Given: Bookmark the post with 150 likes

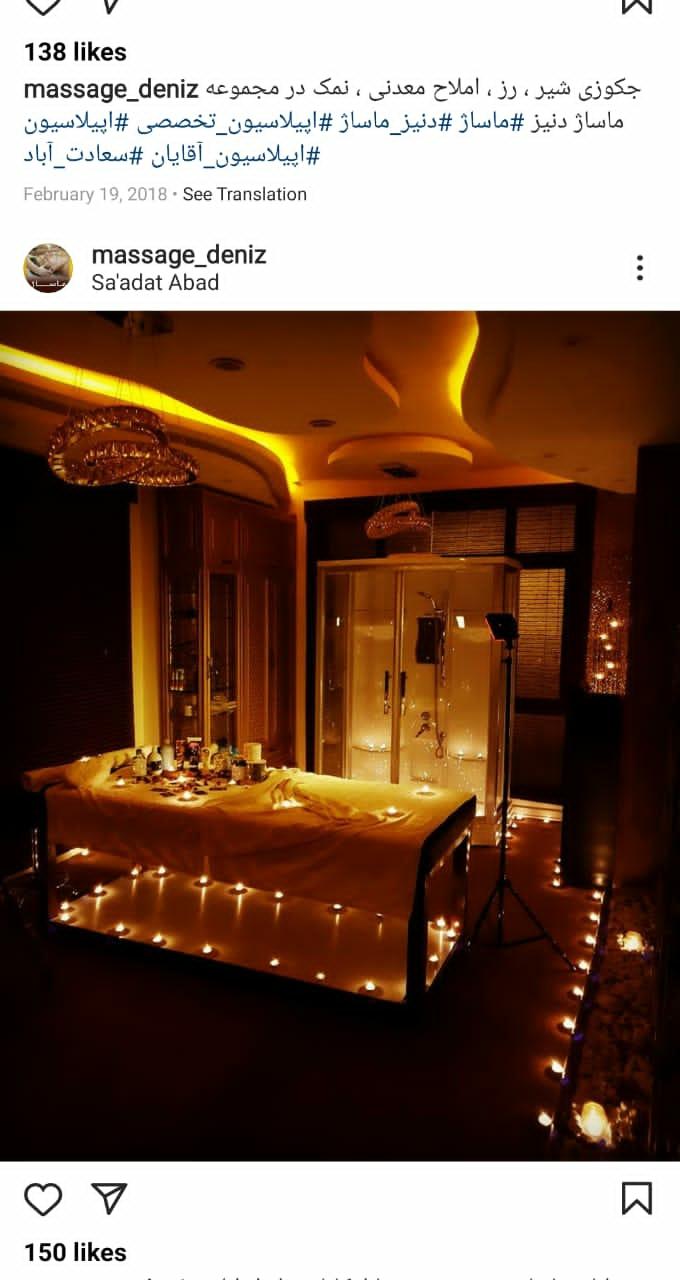Looking at the screenshot, I should coord(637,1198).
